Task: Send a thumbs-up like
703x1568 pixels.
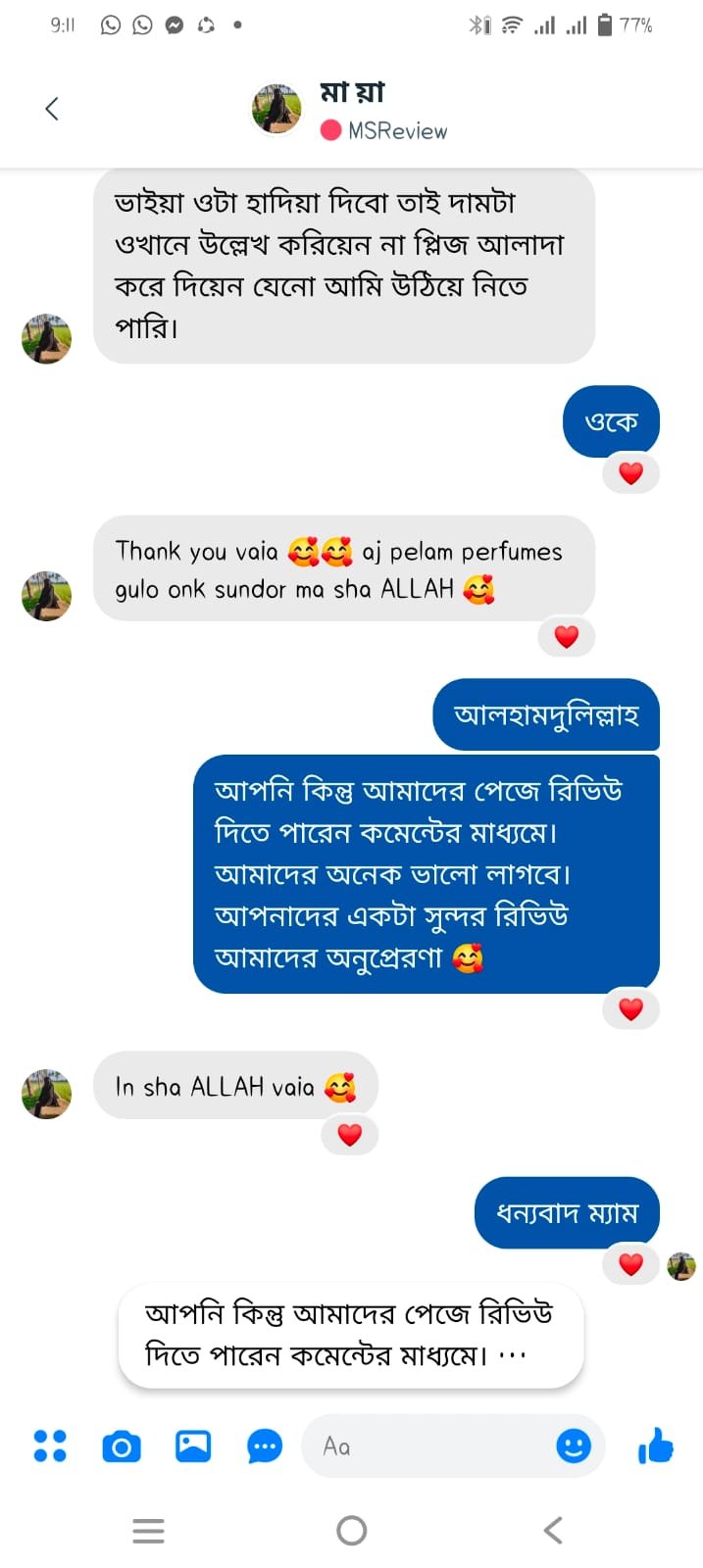Action: coord(656,1445)
